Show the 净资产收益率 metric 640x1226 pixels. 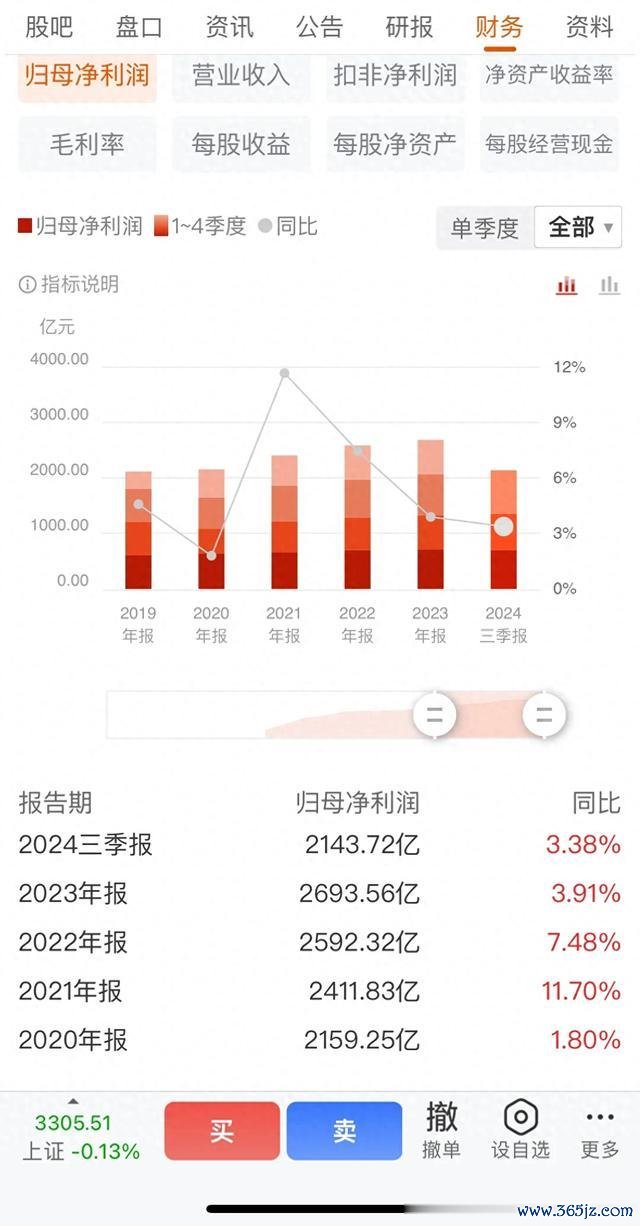pyautogui.click(x=549, y=76)
